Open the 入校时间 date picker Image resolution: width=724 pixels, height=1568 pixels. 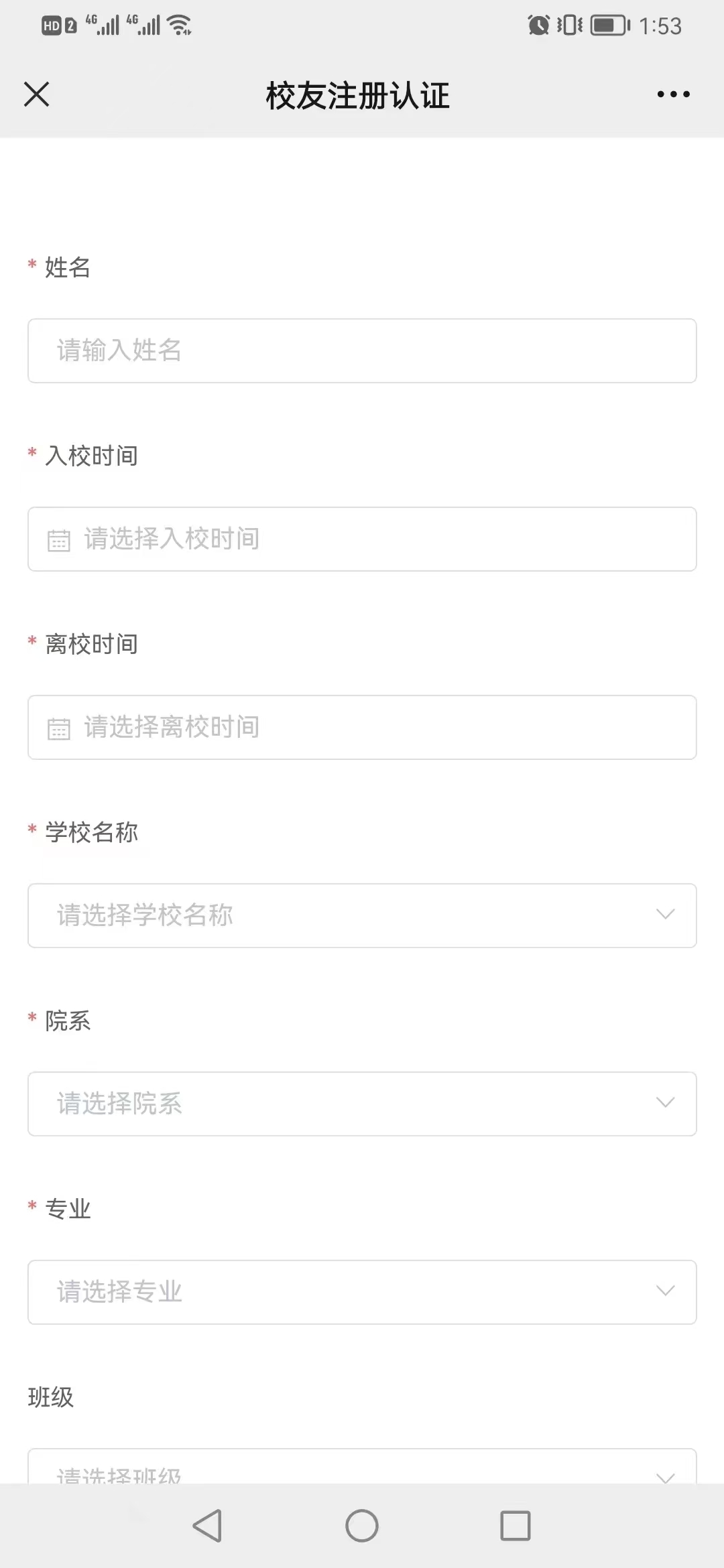click(x=362, y=539)
